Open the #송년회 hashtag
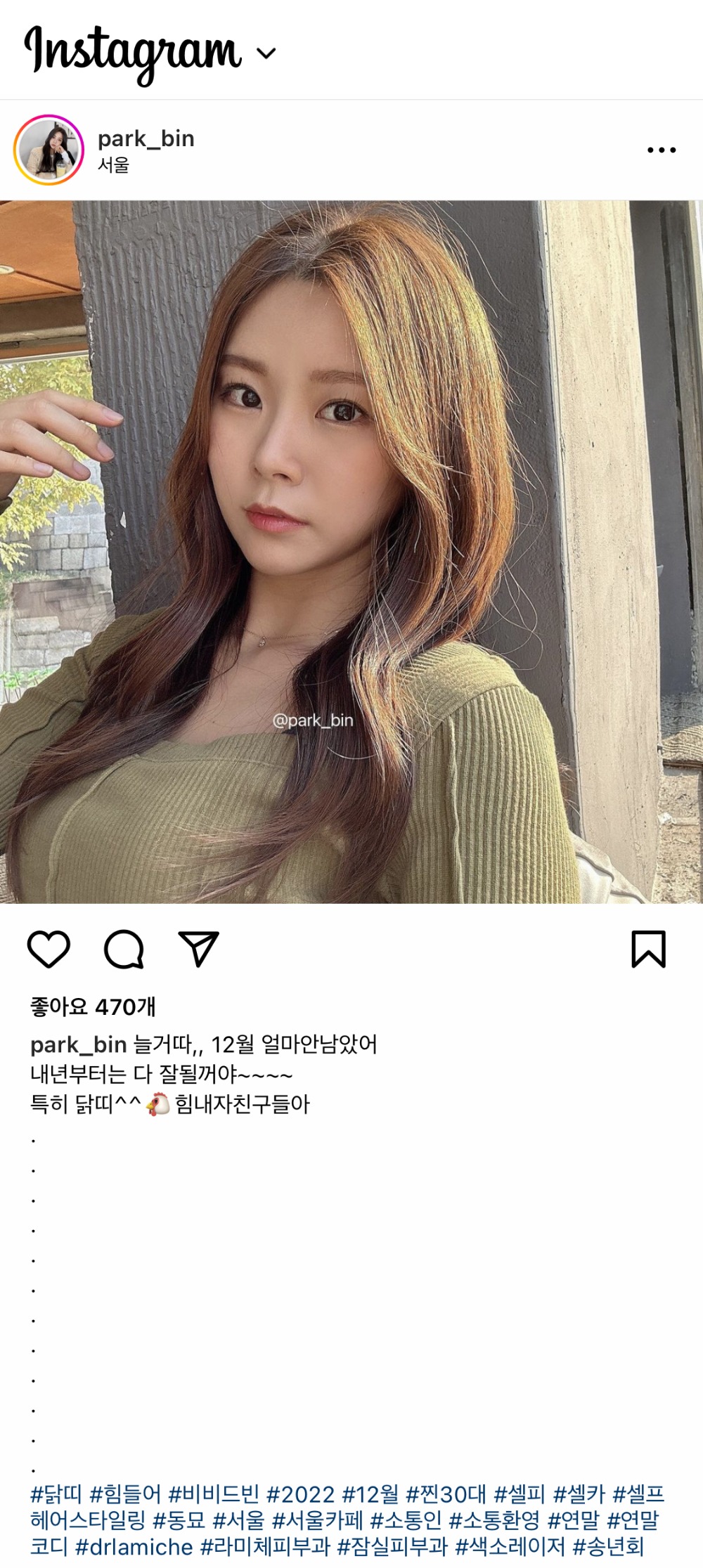The image size is (703, 1568). (608, 1547)
